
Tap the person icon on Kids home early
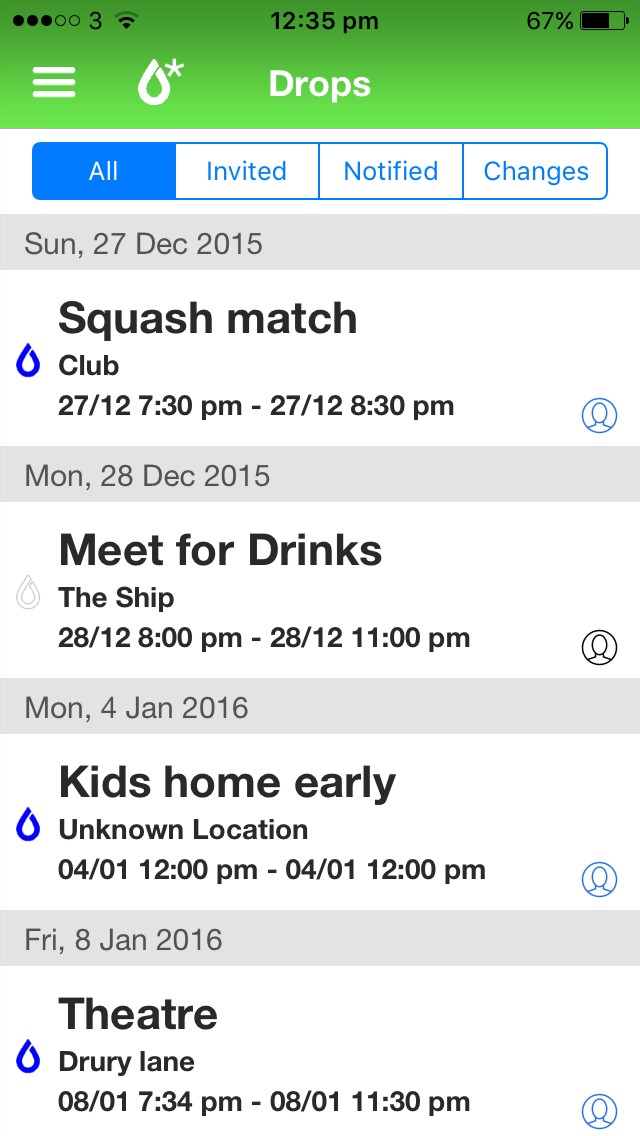coord(599,880)
